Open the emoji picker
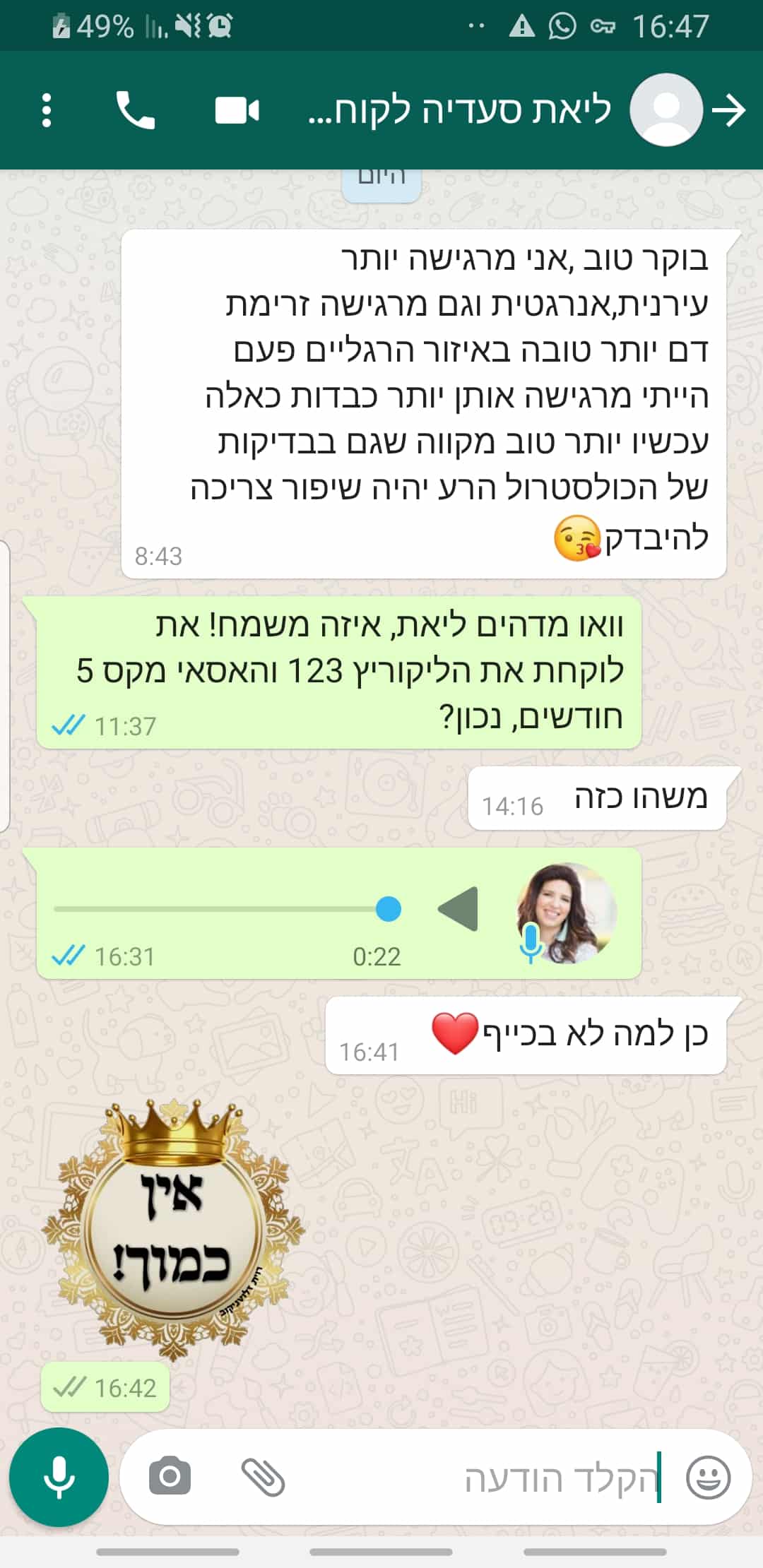Image resolution: width=763 pixels, height=1568 pixels. pos(709,1477)
